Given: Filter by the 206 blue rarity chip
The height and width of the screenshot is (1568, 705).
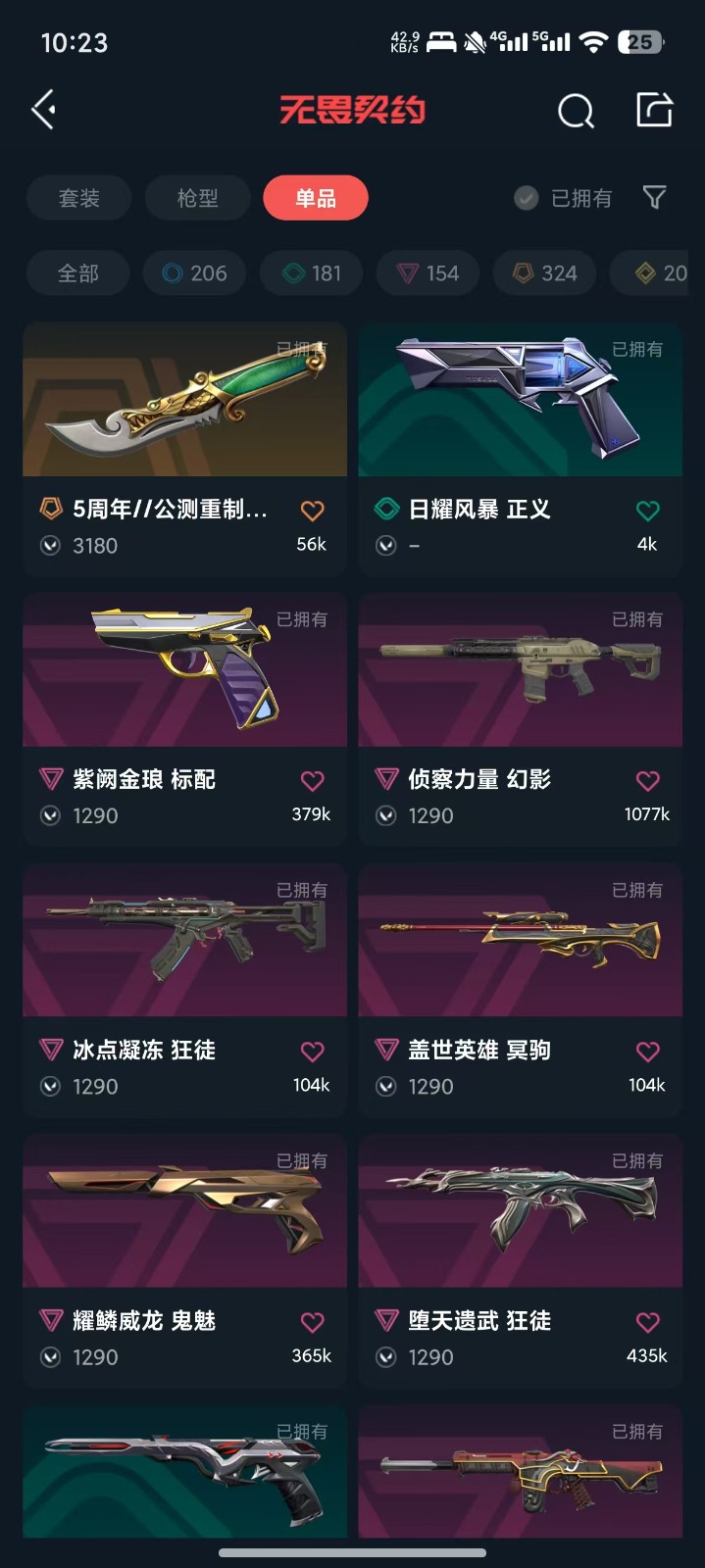Looking at the screenshot, I should tap(195, 273).
